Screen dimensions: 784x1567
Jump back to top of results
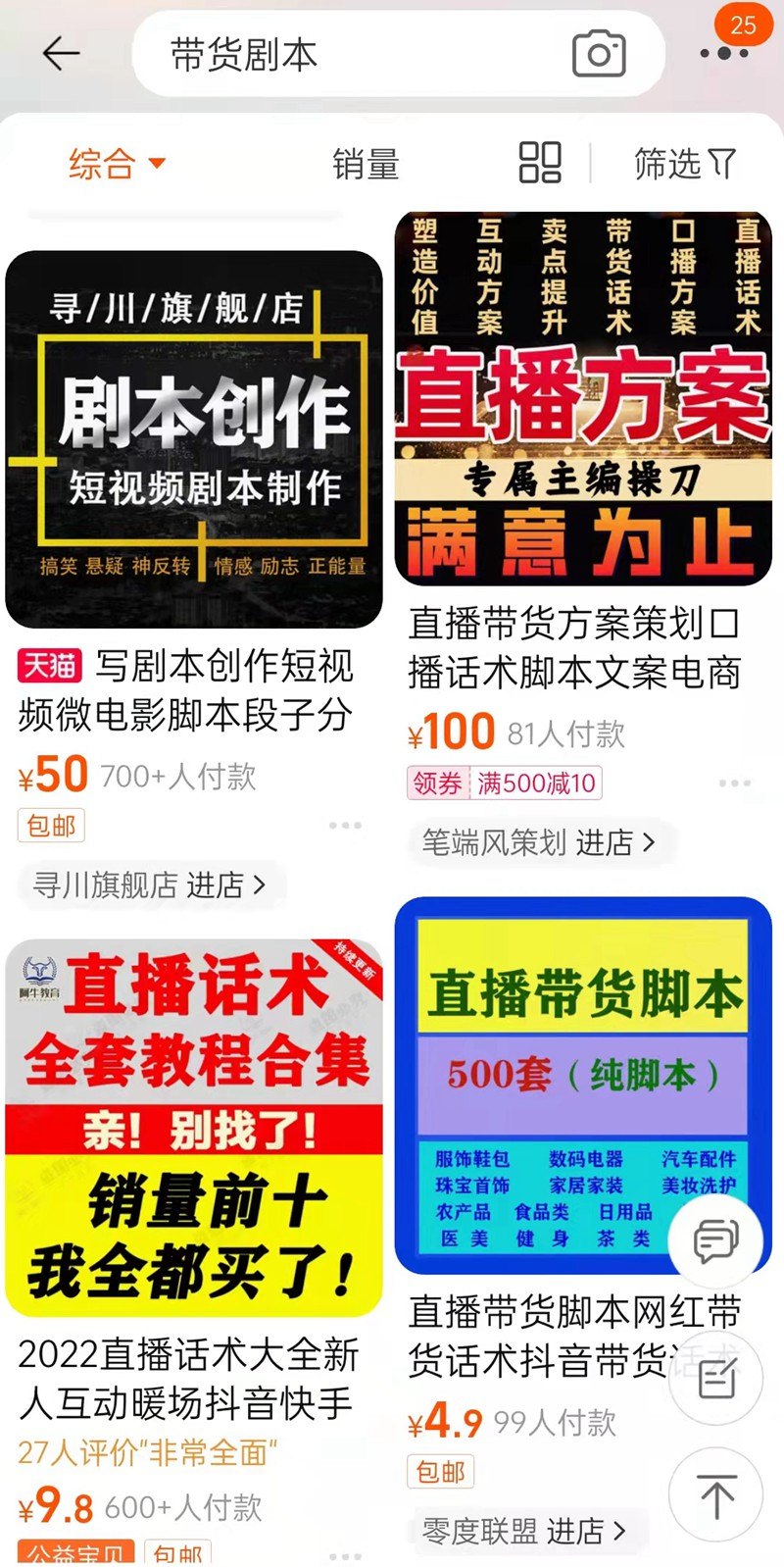tap(715, 1497)
